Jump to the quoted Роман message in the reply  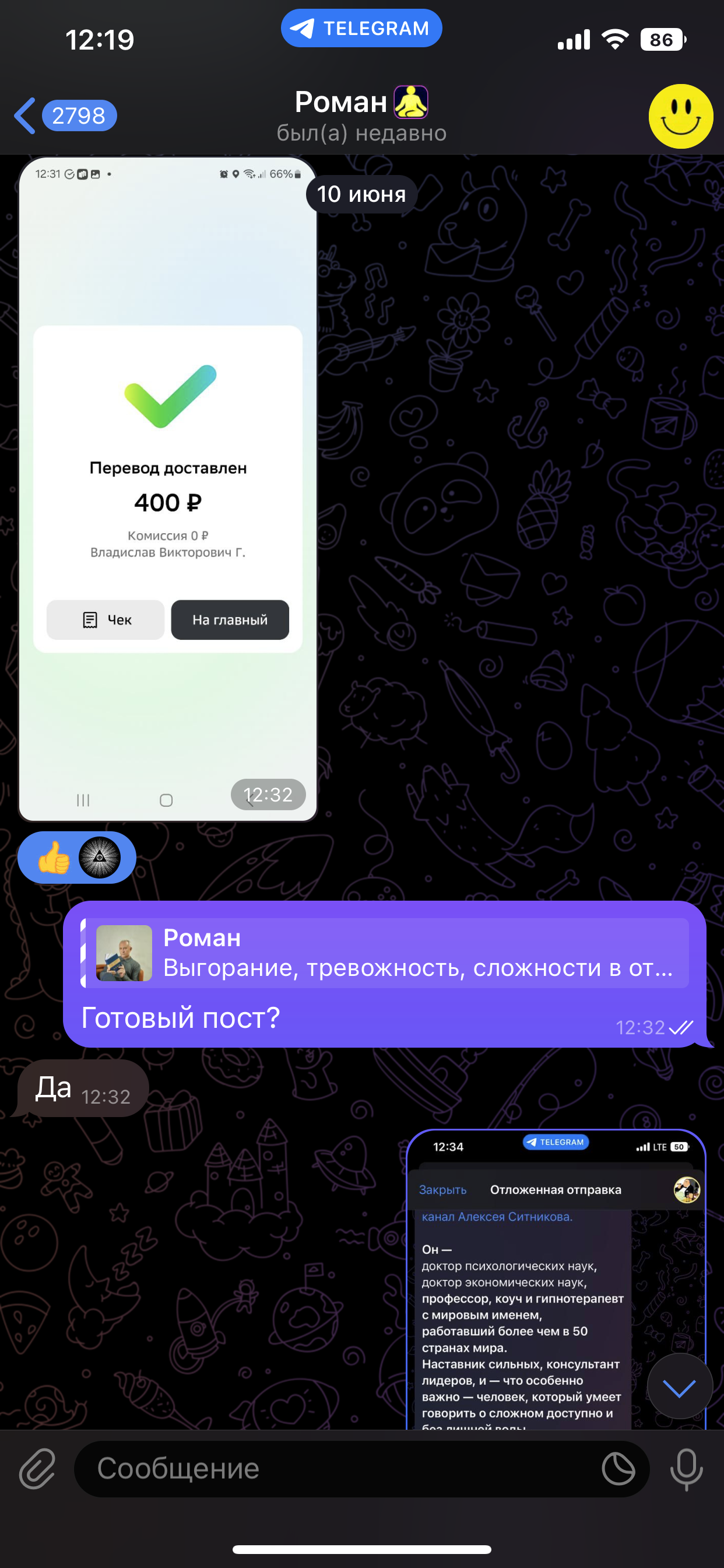(x=385, y=953)
